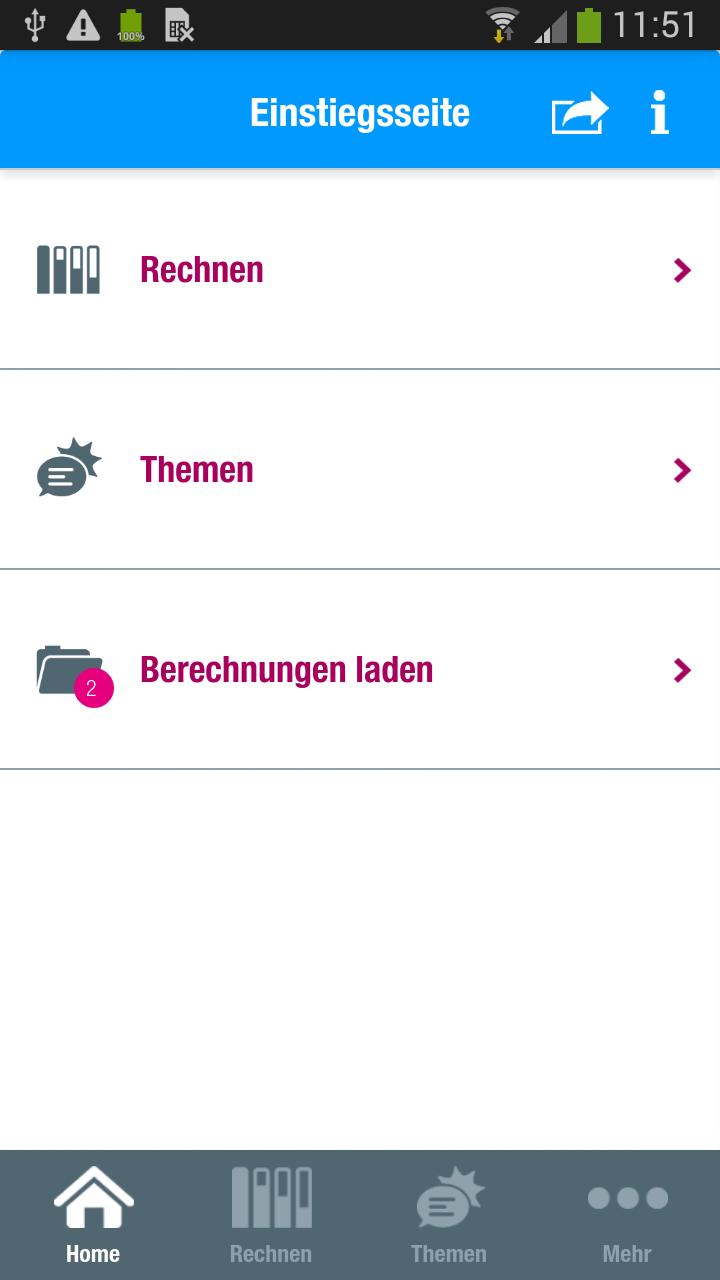Open Berechnungen laden

tap(360, 670)
